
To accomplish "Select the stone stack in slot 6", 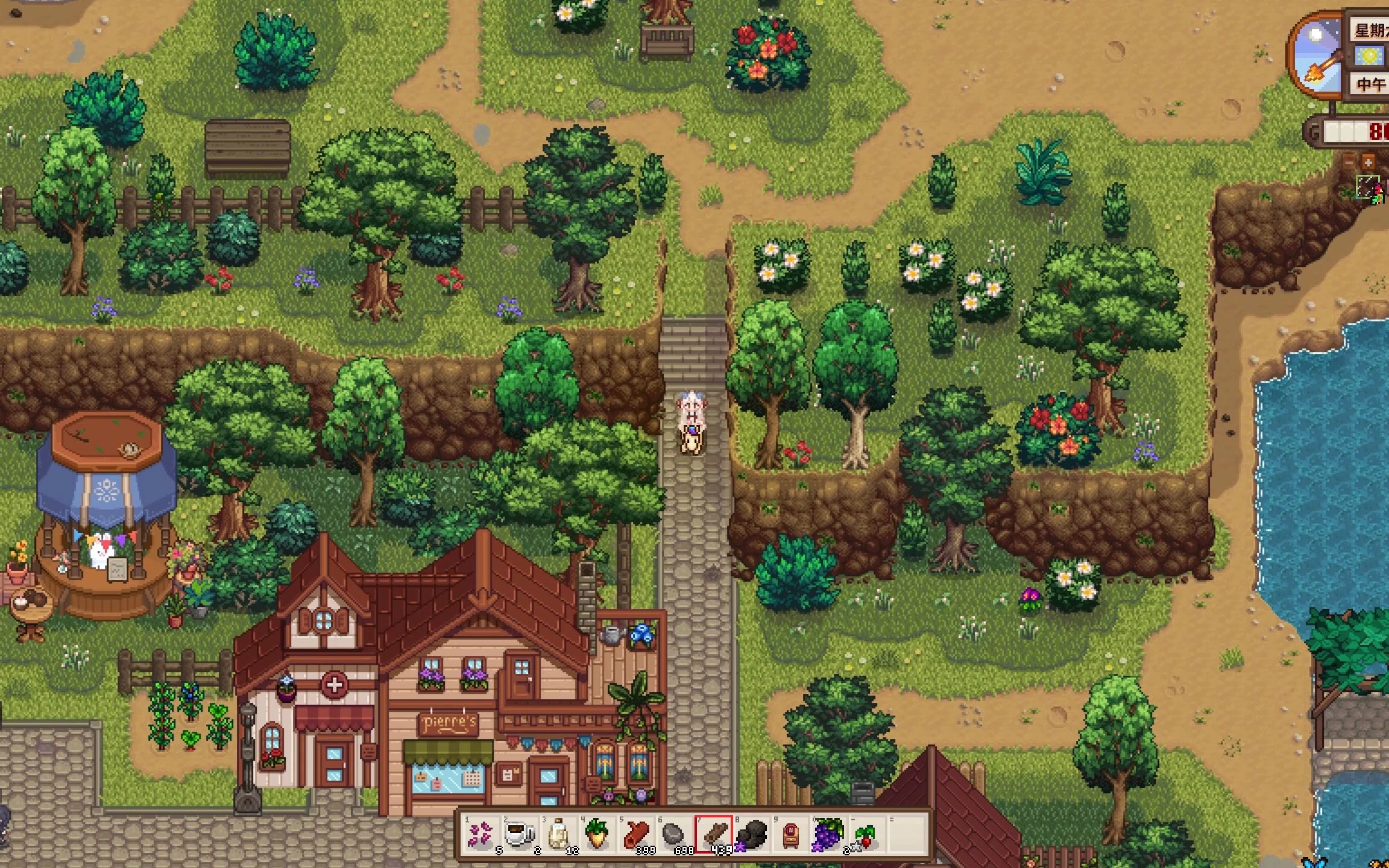I will coord(675,835).
